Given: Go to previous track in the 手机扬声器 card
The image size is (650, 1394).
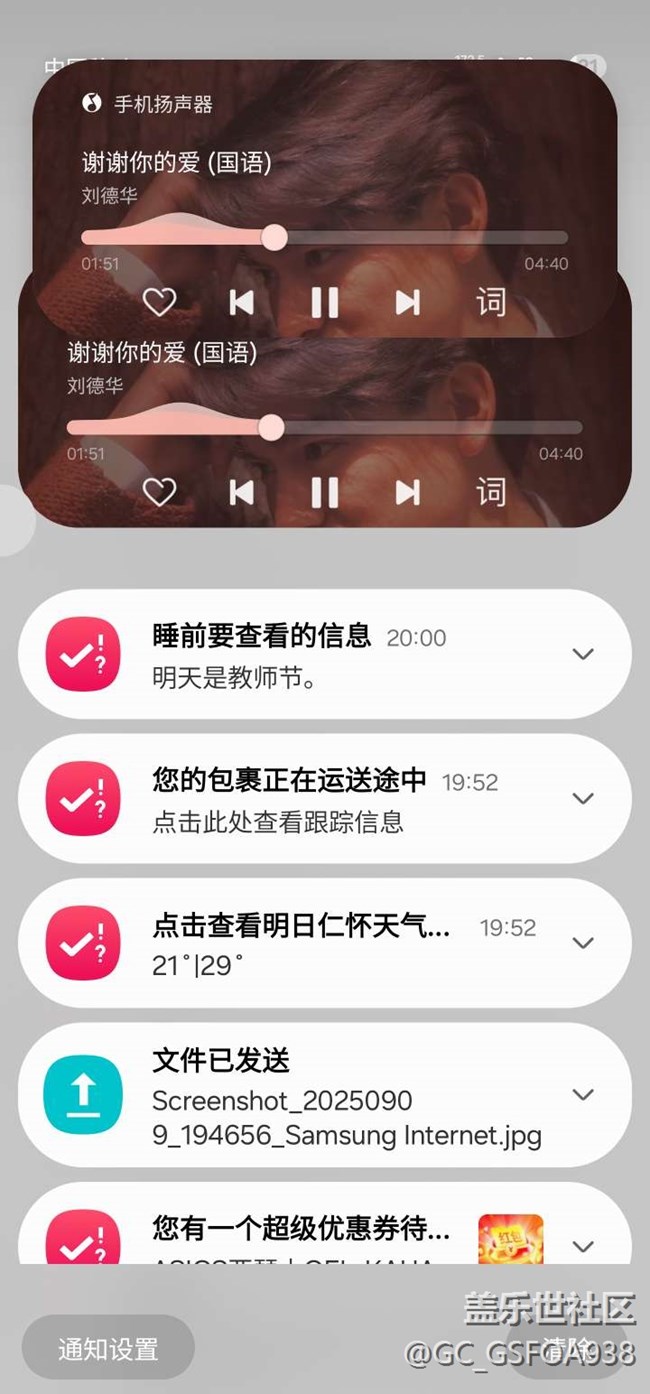Looking at the screenshot, I should pyautogui.click(x=241, y=302).
